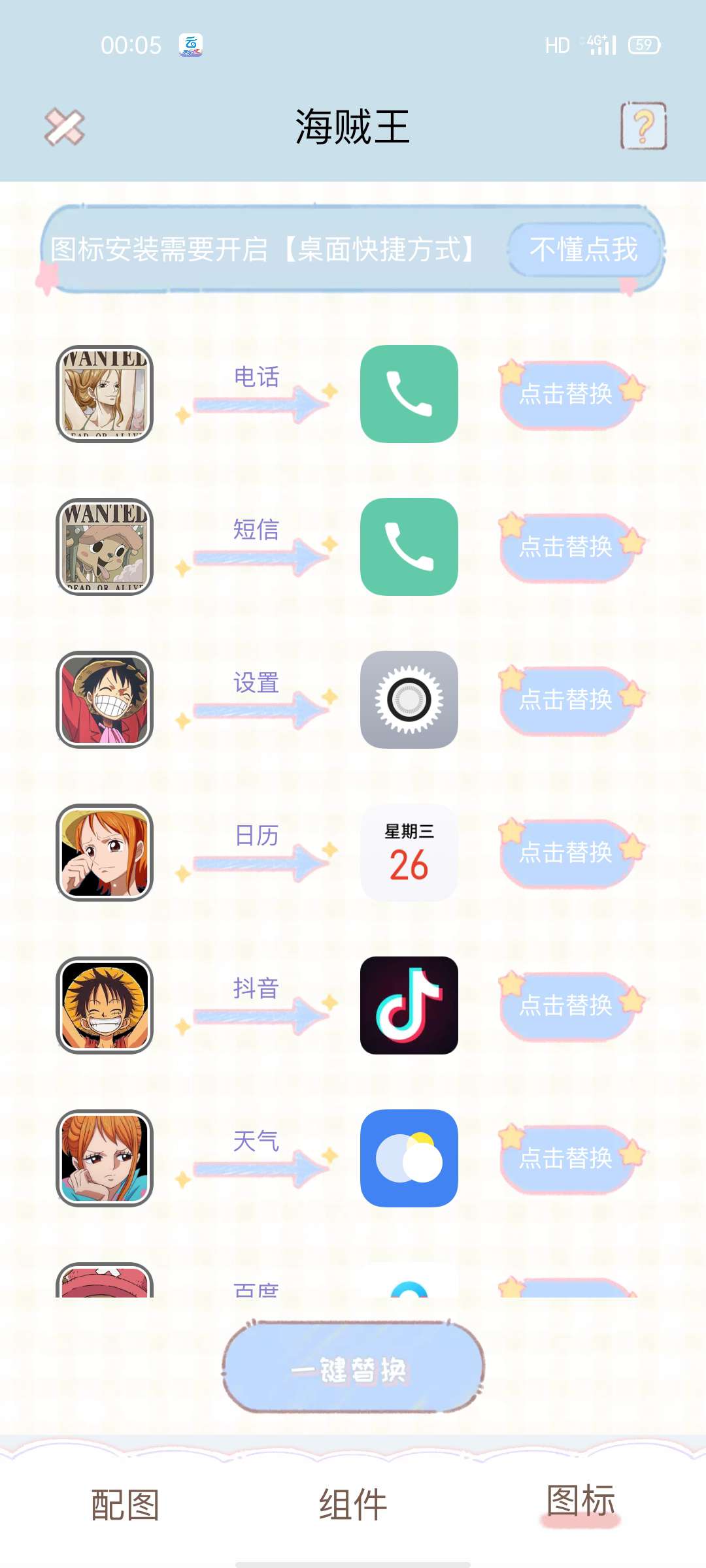Tap 点击替换 for the 电话 icon

(x=567, y=394)
